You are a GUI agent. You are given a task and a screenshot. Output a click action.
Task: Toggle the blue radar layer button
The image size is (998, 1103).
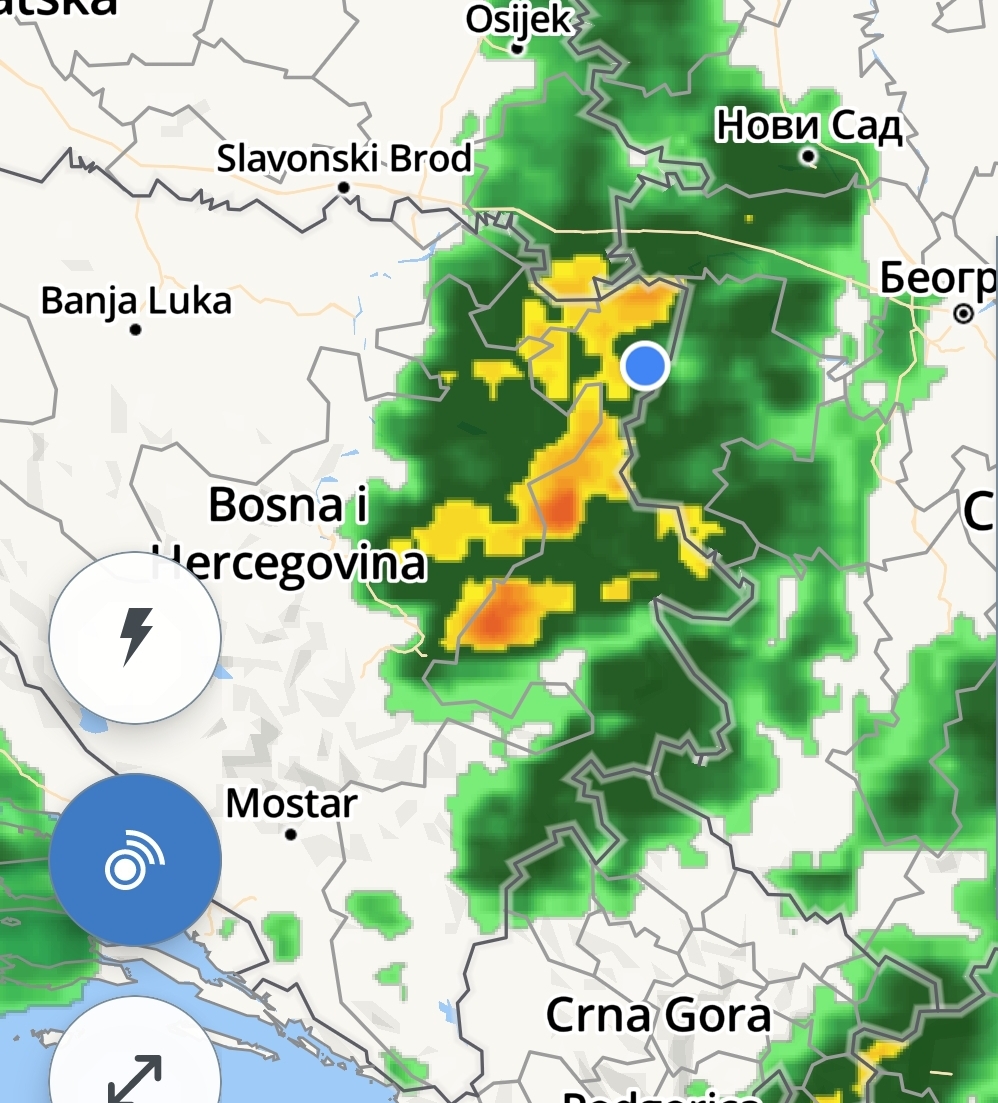[x=135, y=859]
